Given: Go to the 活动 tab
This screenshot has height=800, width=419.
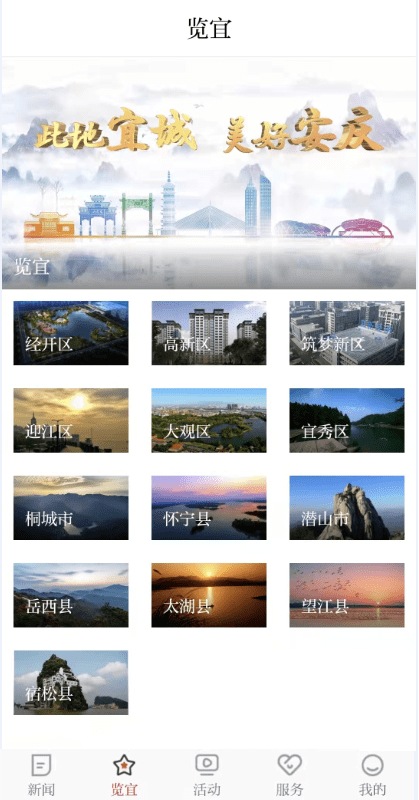Looking at the screenshot, I should pos(207,776).
